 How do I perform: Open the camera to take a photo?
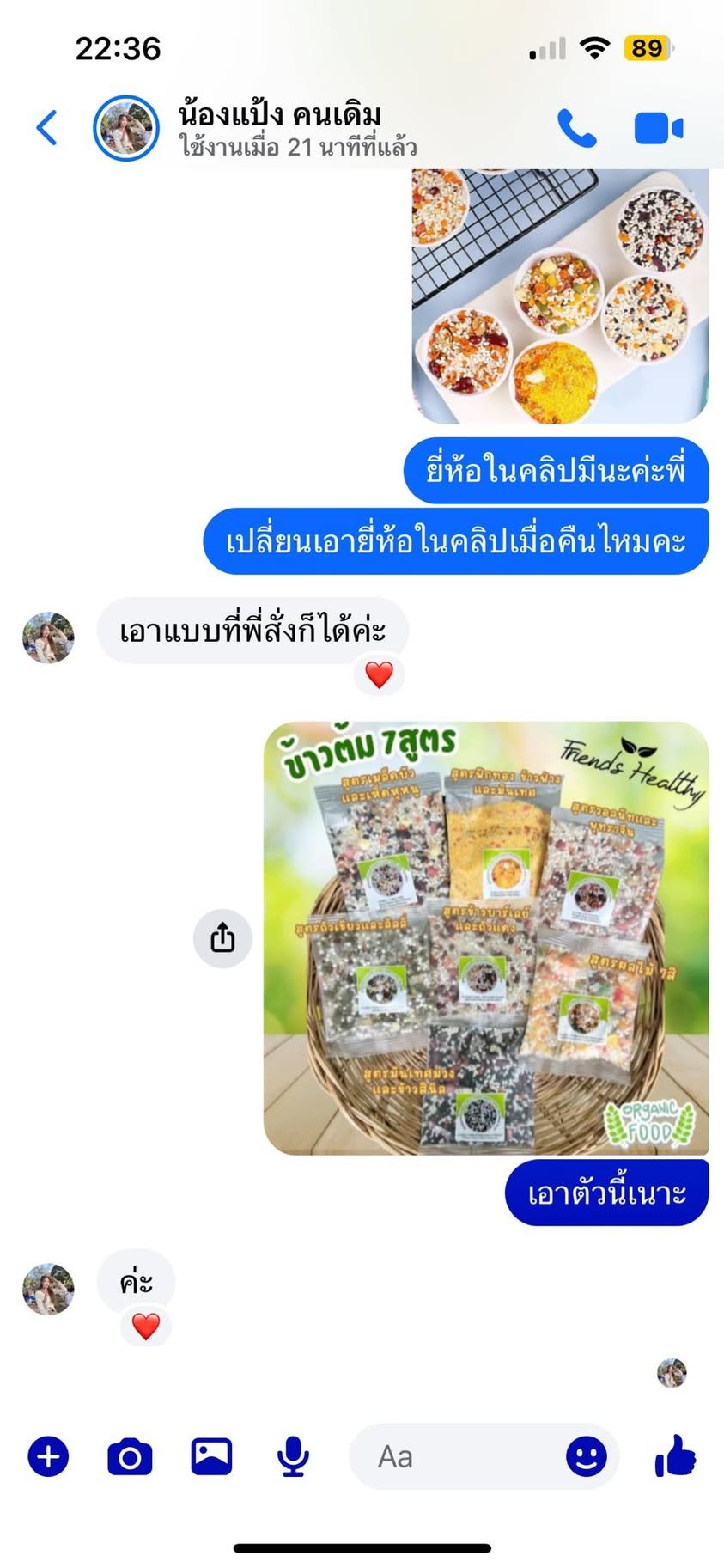130,1457
